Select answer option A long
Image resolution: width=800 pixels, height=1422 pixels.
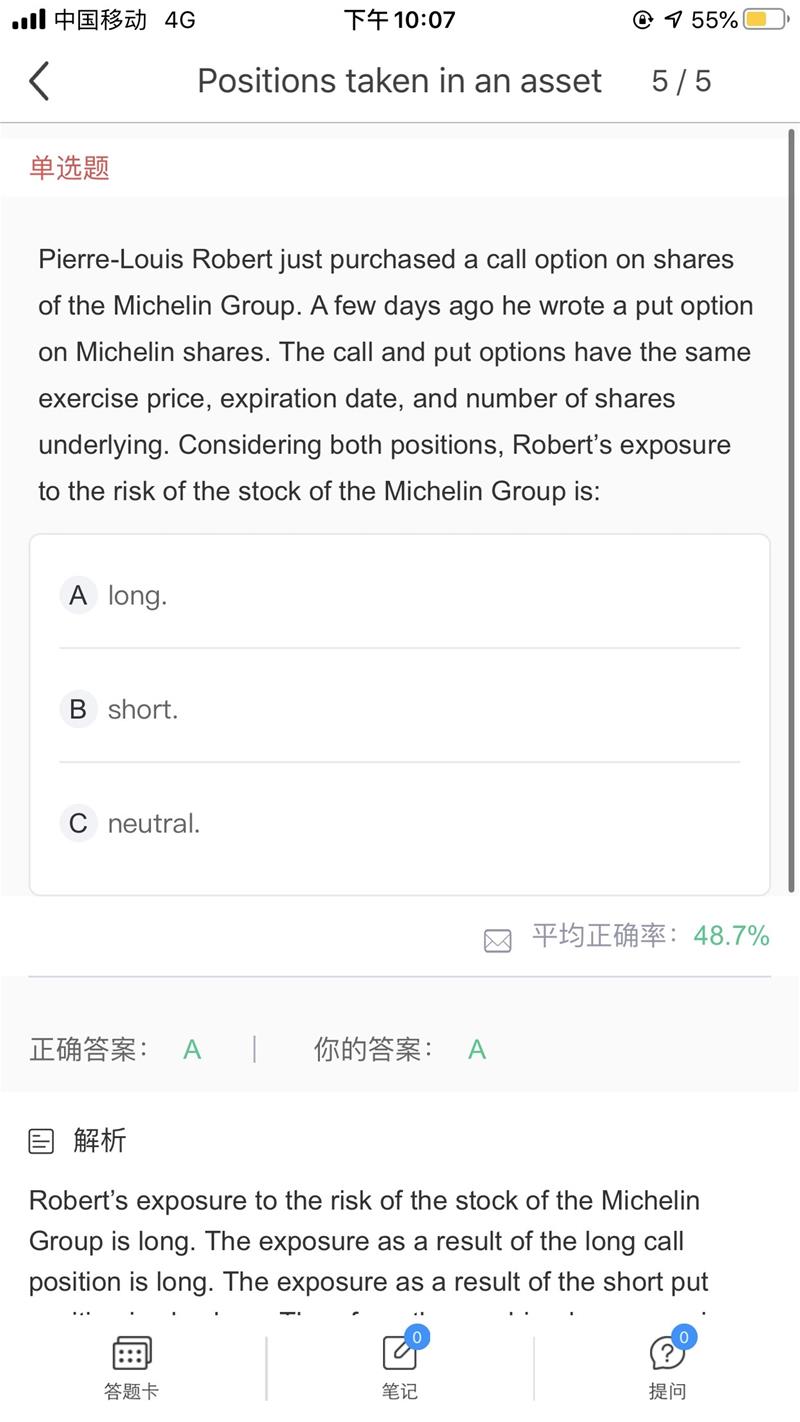(399, 596)
